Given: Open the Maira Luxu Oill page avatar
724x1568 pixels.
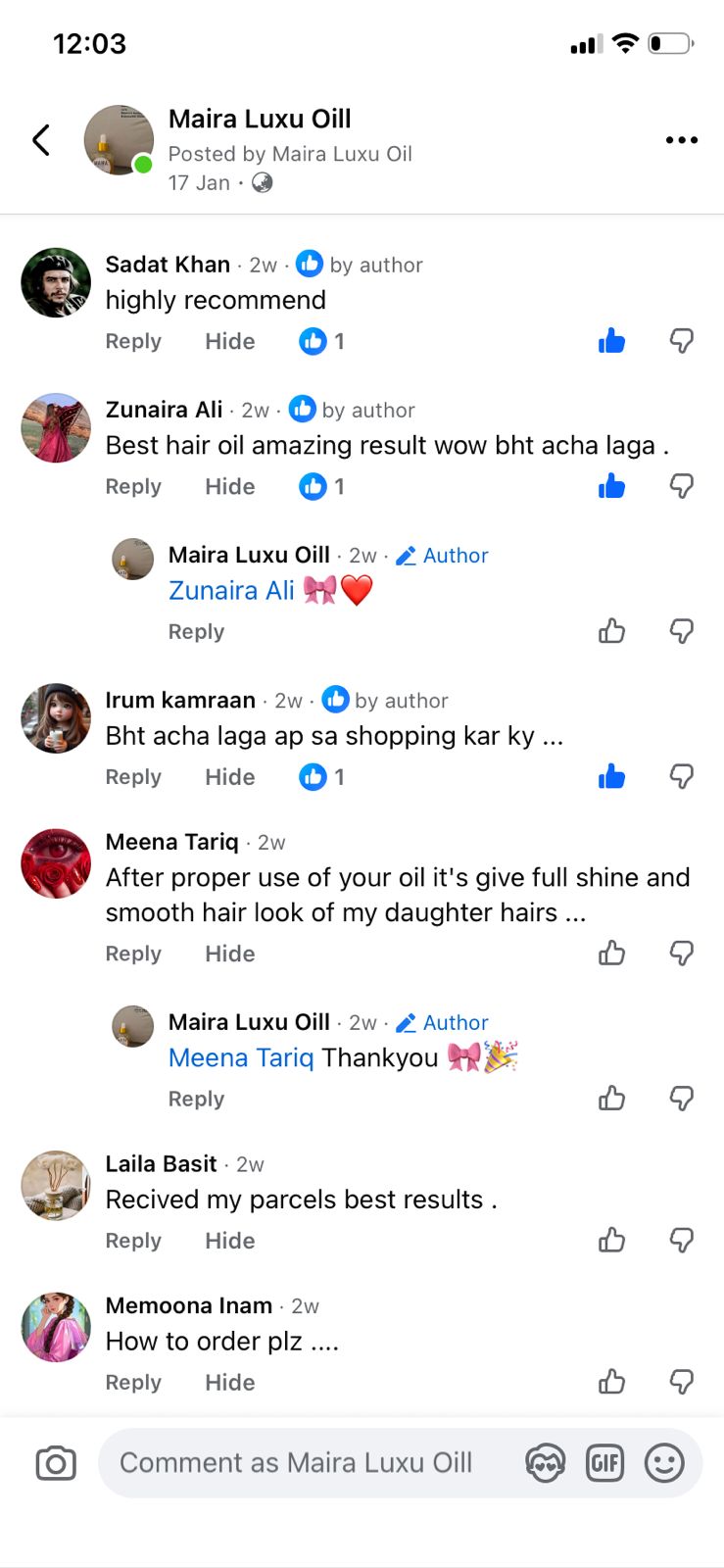Looking at the screenshot, I should 119,140.
